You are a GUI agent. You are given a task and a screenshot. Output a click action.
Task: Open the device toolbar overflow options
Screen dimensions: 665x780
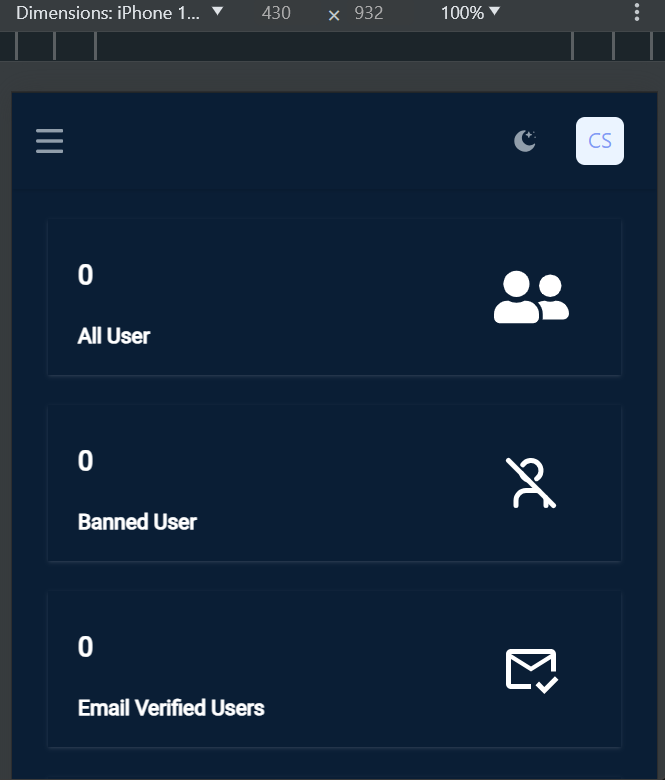click(x=637, y=13)
